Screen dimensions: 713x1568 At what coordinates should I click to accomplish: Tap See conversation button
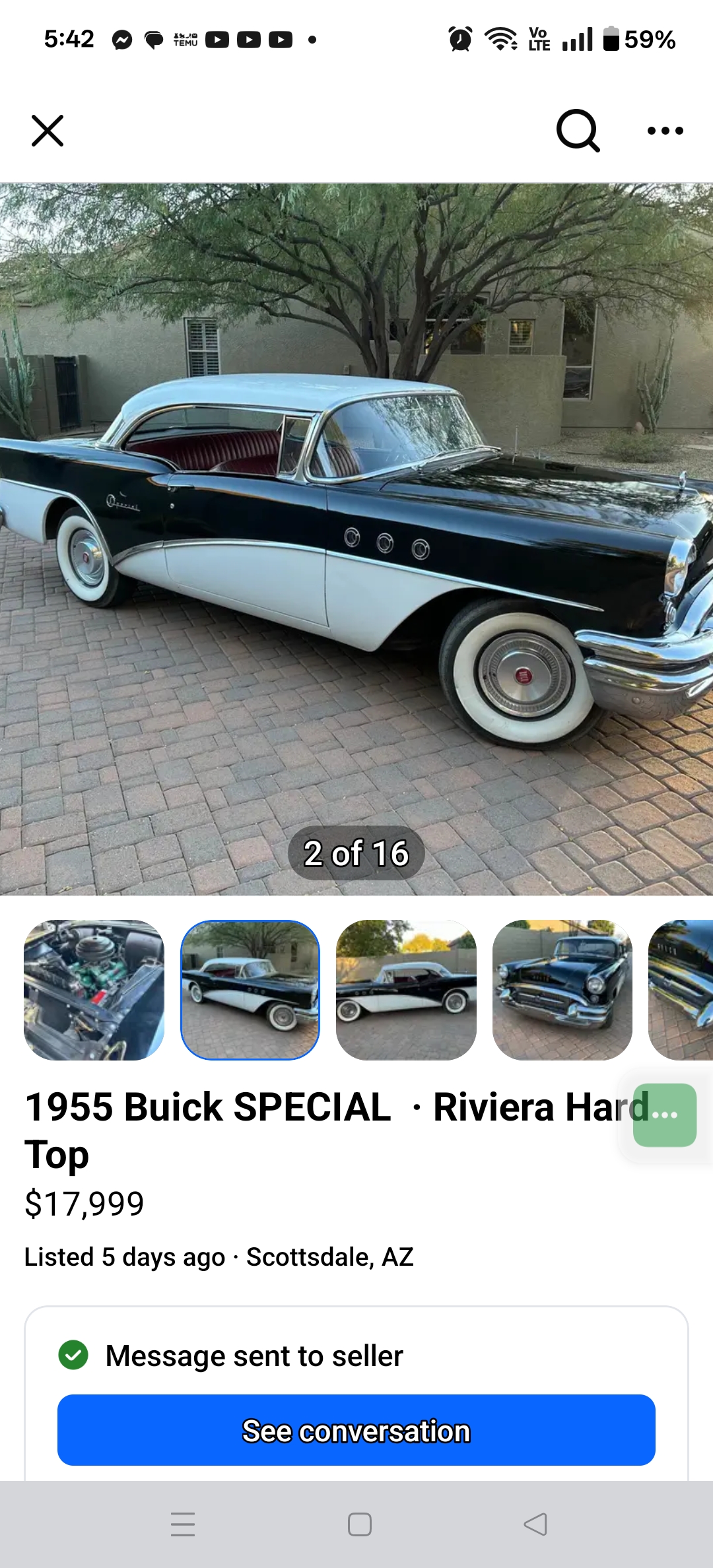coord(356,1430)
